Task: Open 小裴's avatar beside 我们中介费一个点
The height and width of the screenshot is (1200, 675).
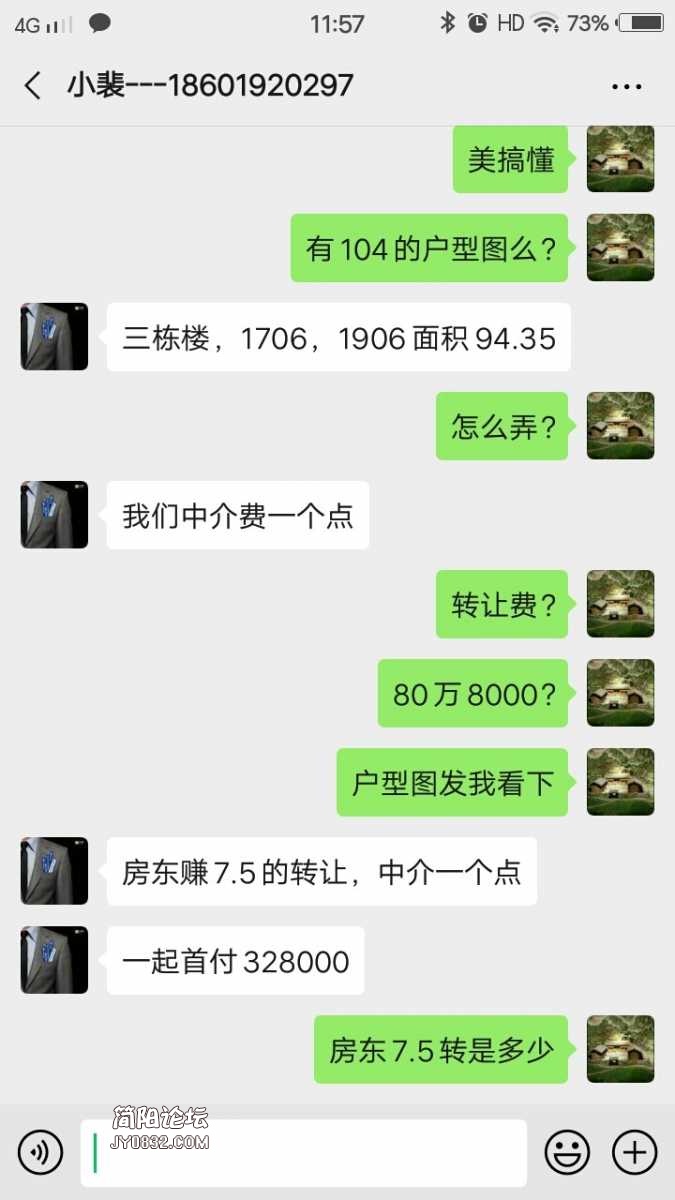Action: click(54, 515)
